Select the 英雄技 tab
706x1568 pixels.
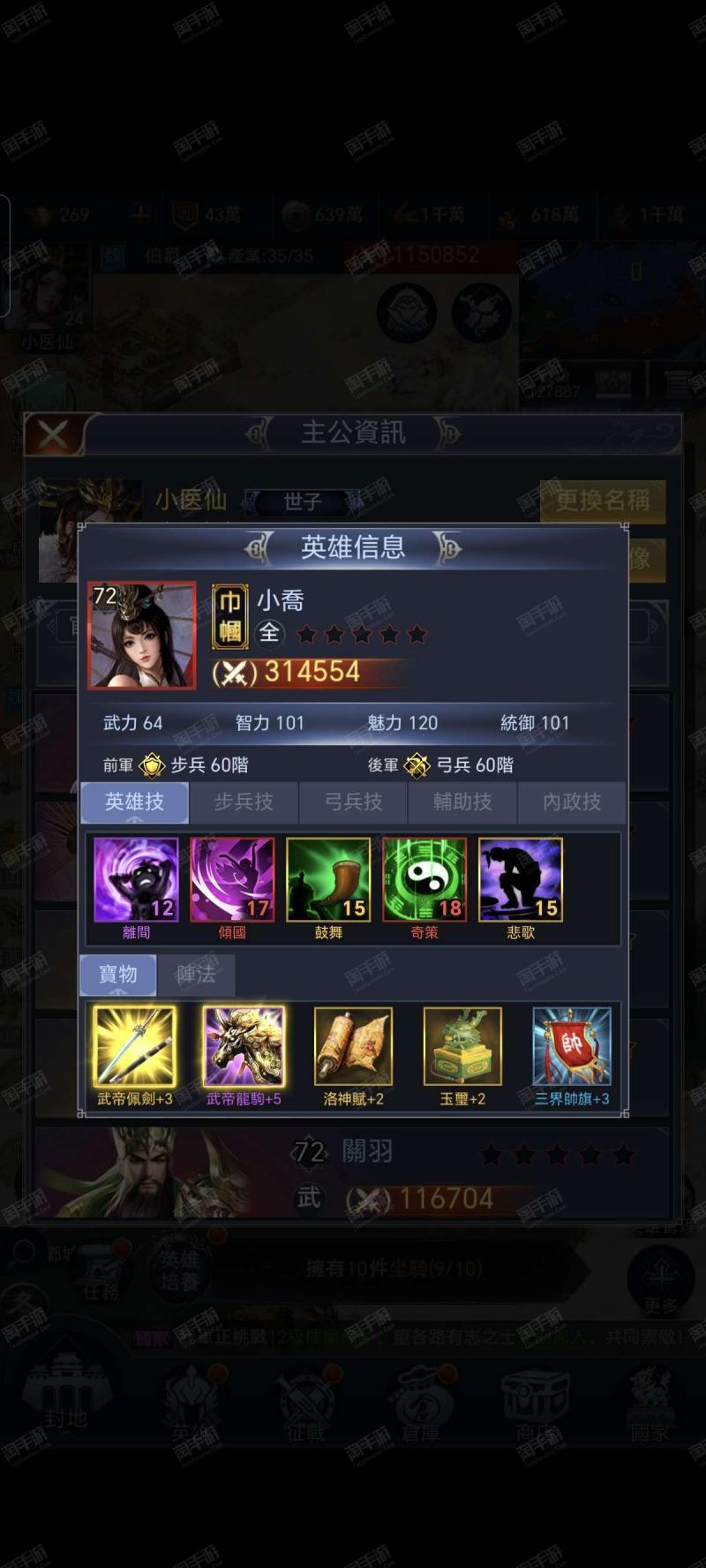(x=134, y=802)
